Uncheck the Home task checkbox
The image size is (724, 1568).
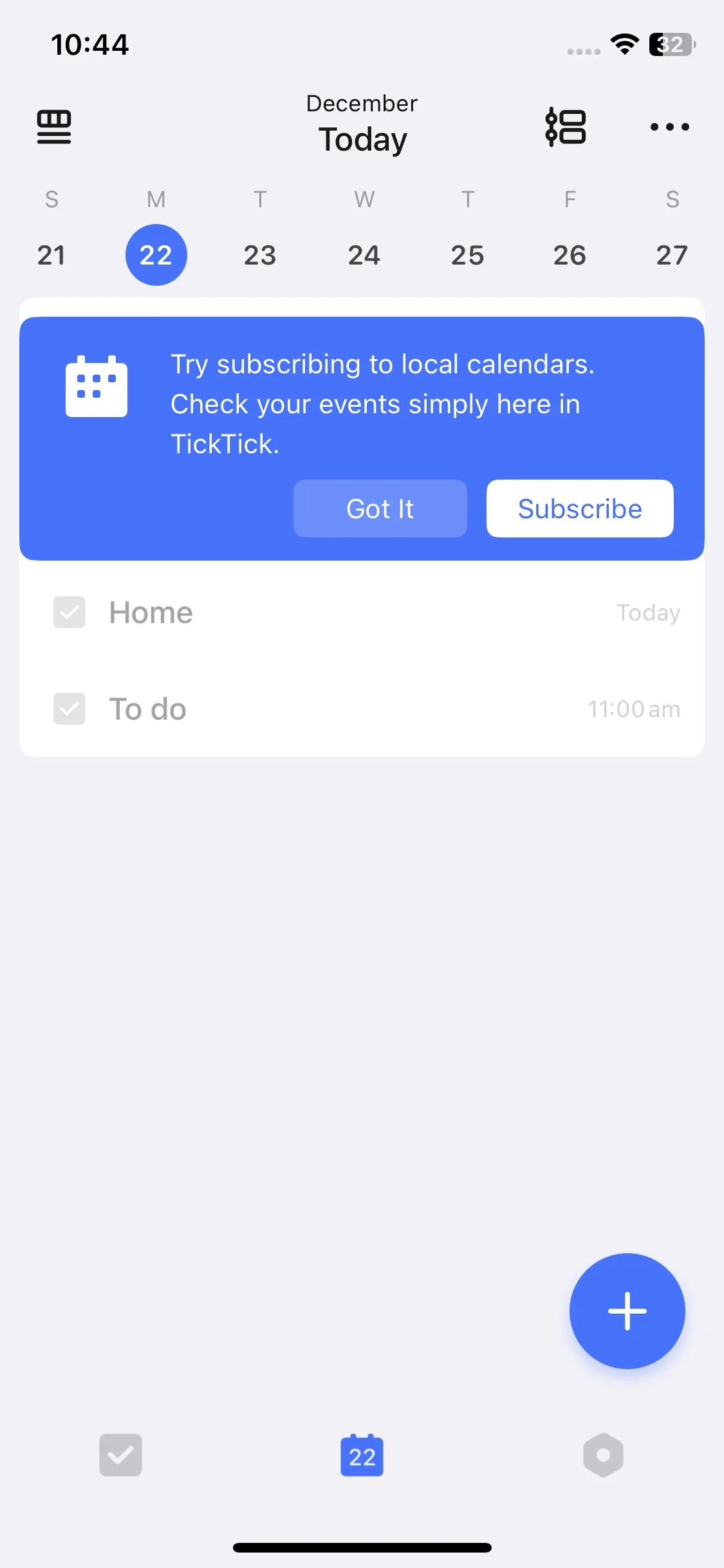[70, 612]
